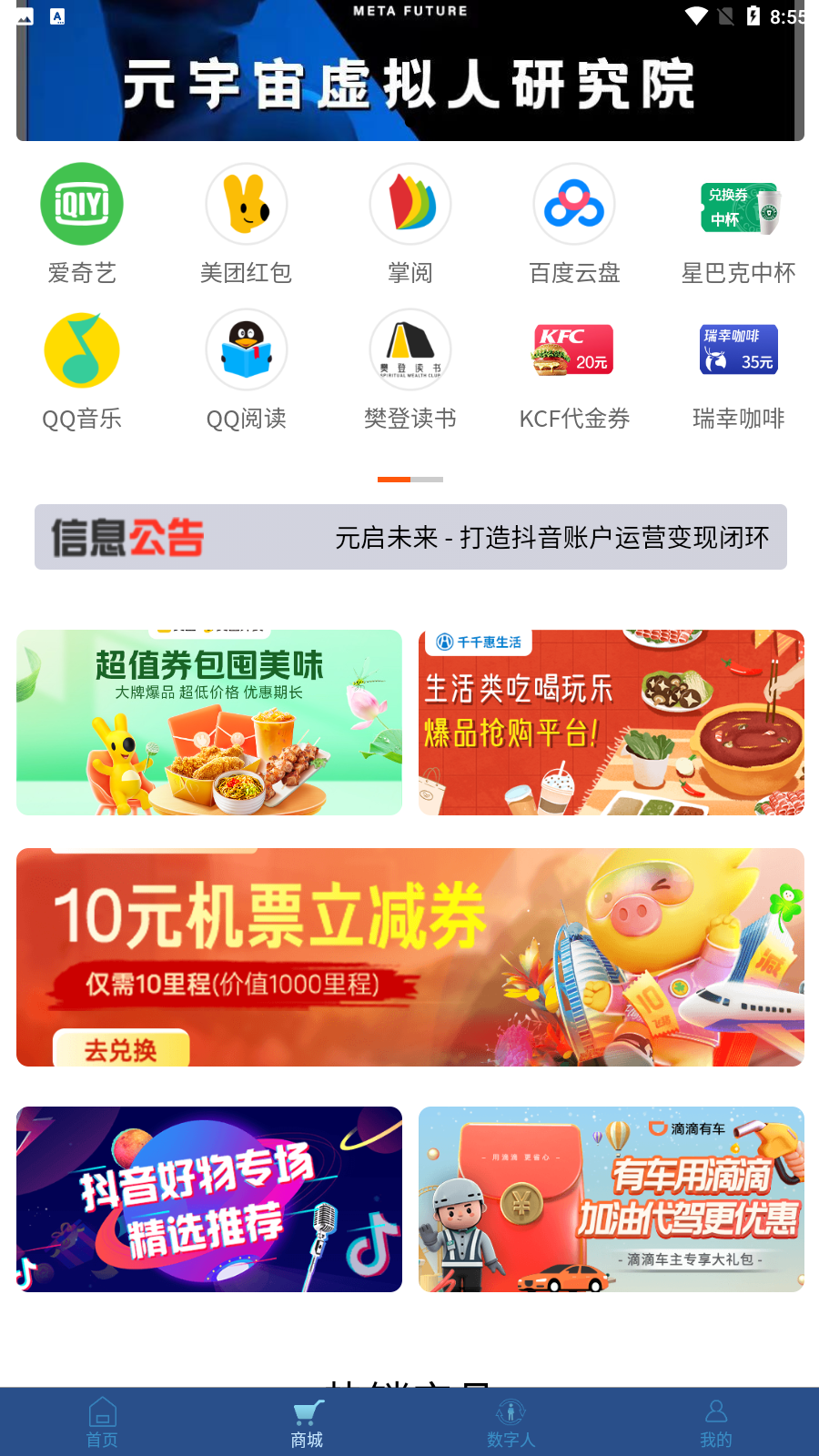The image size is (819, 1456).
Task: Switch to the 首页 tab
Action: (x=102, y=1422)
